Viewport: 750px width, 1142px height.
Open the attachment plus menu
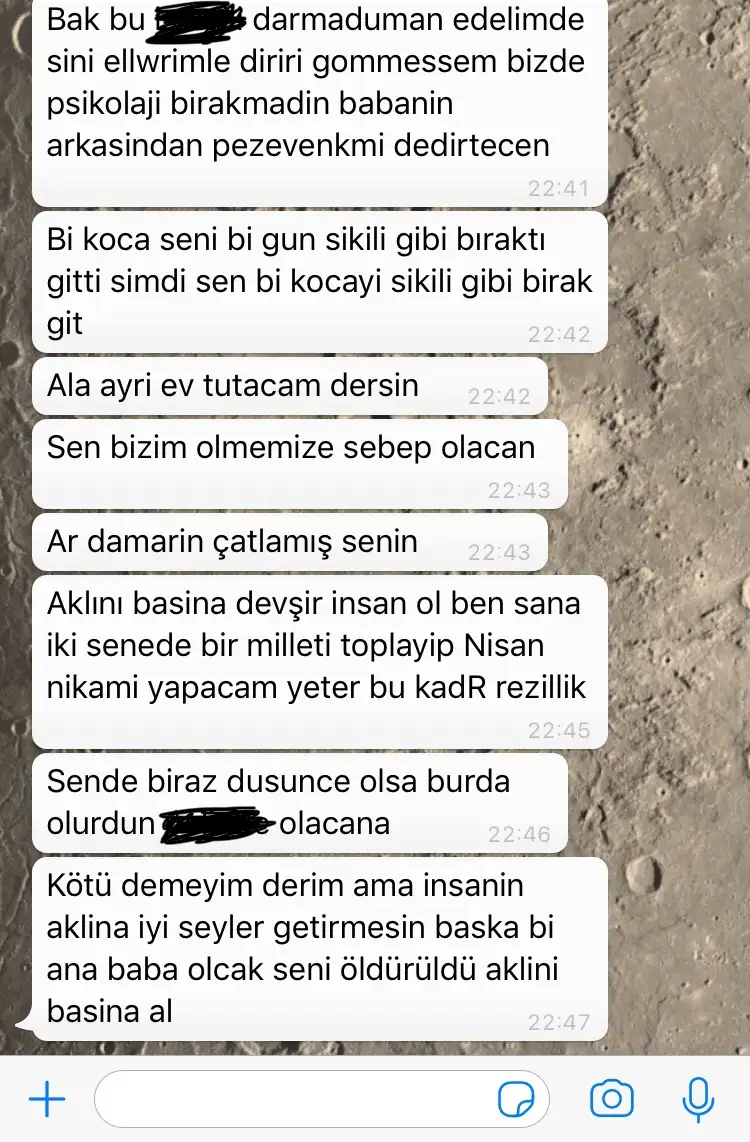[x=46, y=1100]
